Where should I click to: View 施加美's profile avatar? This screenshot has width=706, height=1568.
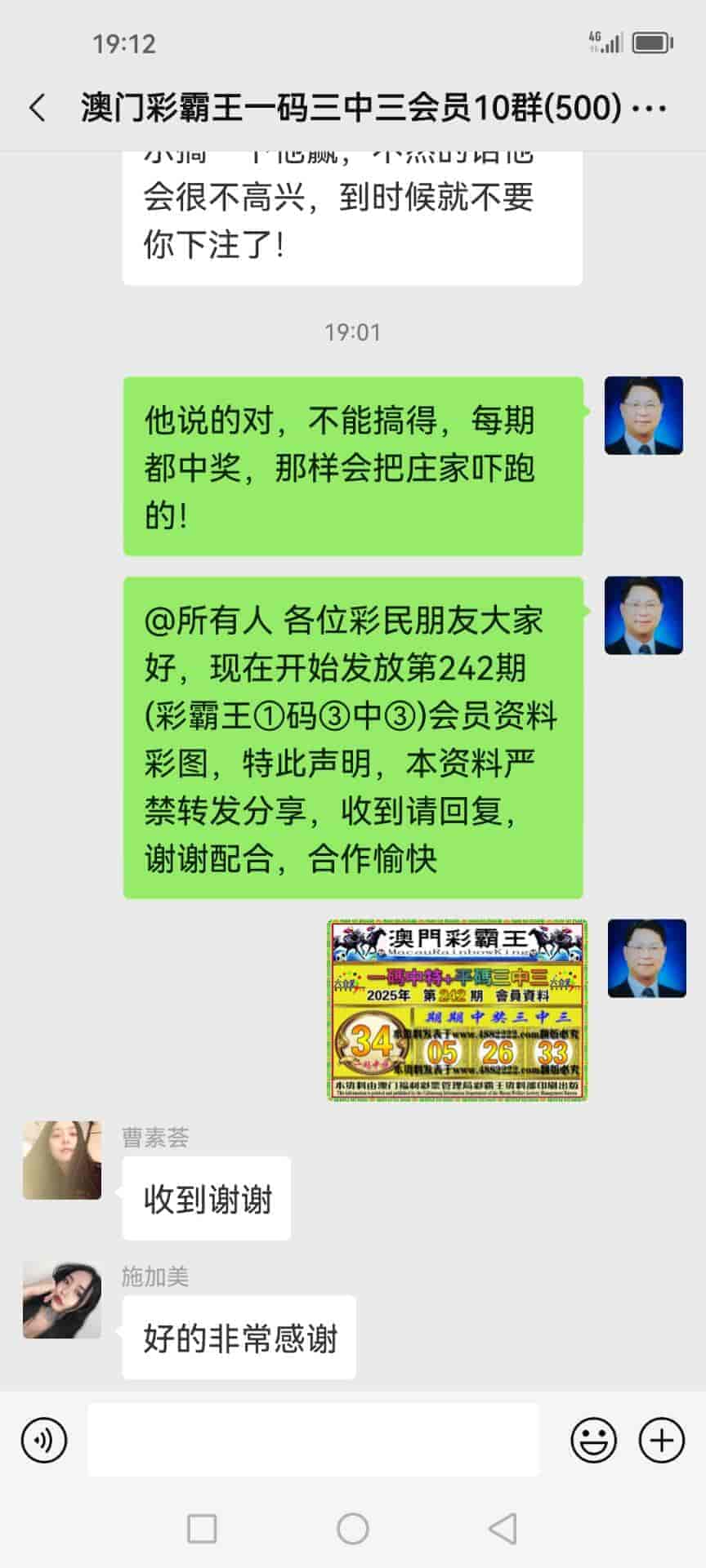(x=62, y=1299)
